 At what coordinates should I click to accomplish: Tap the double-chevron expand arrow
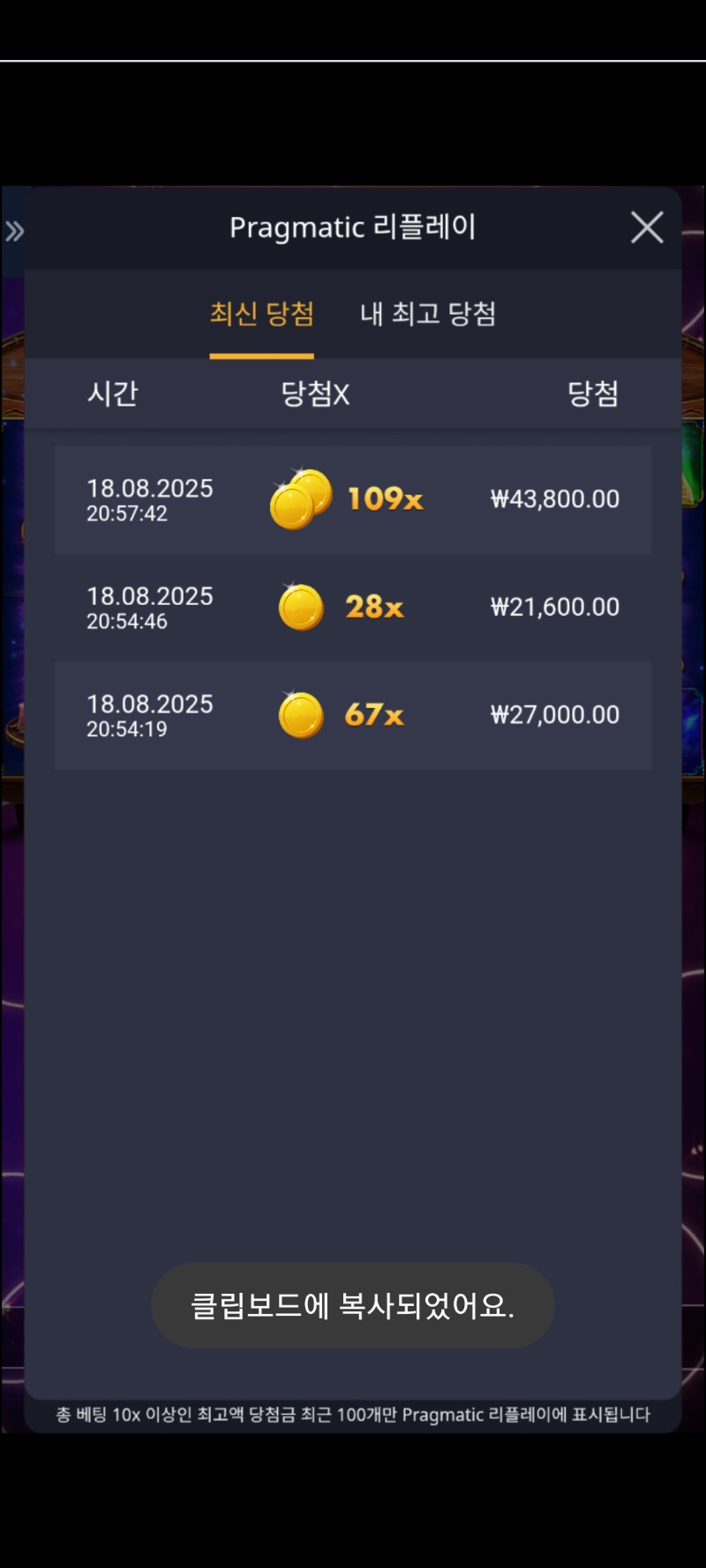pos(14,232)
